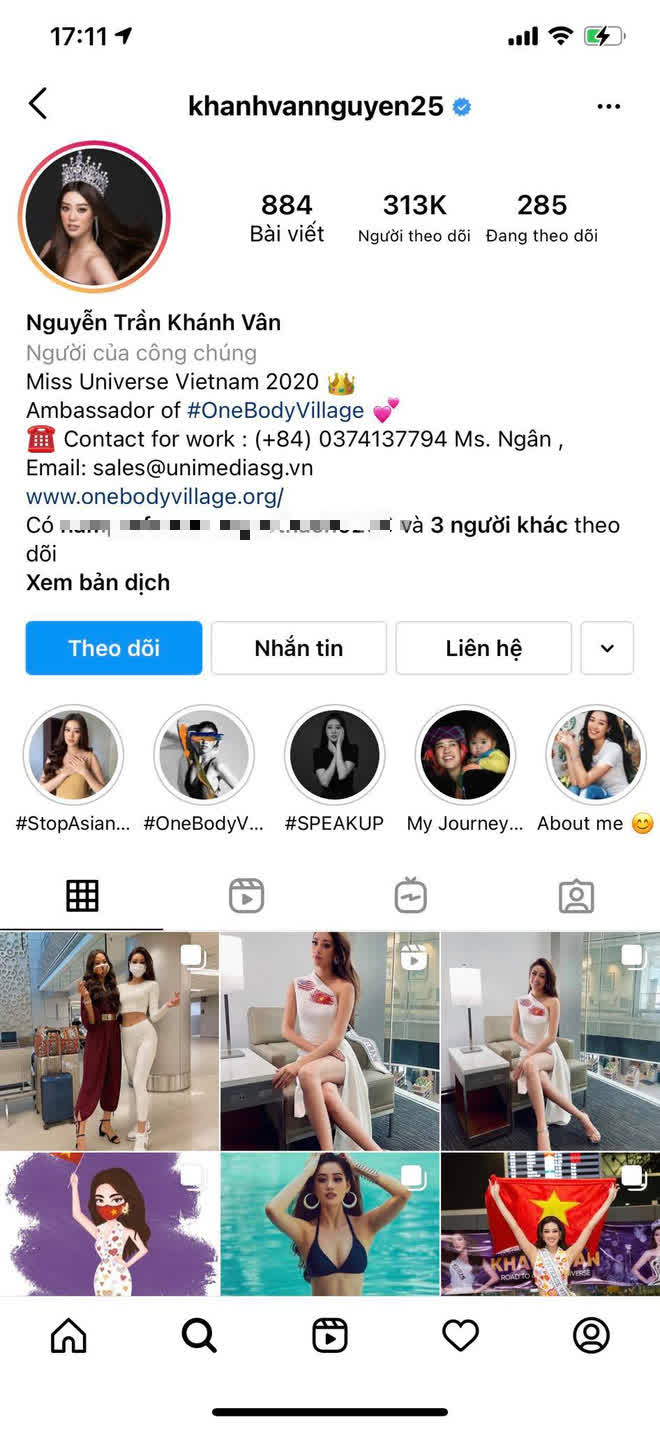The height and width of the screenshot is (1429, 660).
Task: Open the #StopAsian... story highlight
Action: 73,755
